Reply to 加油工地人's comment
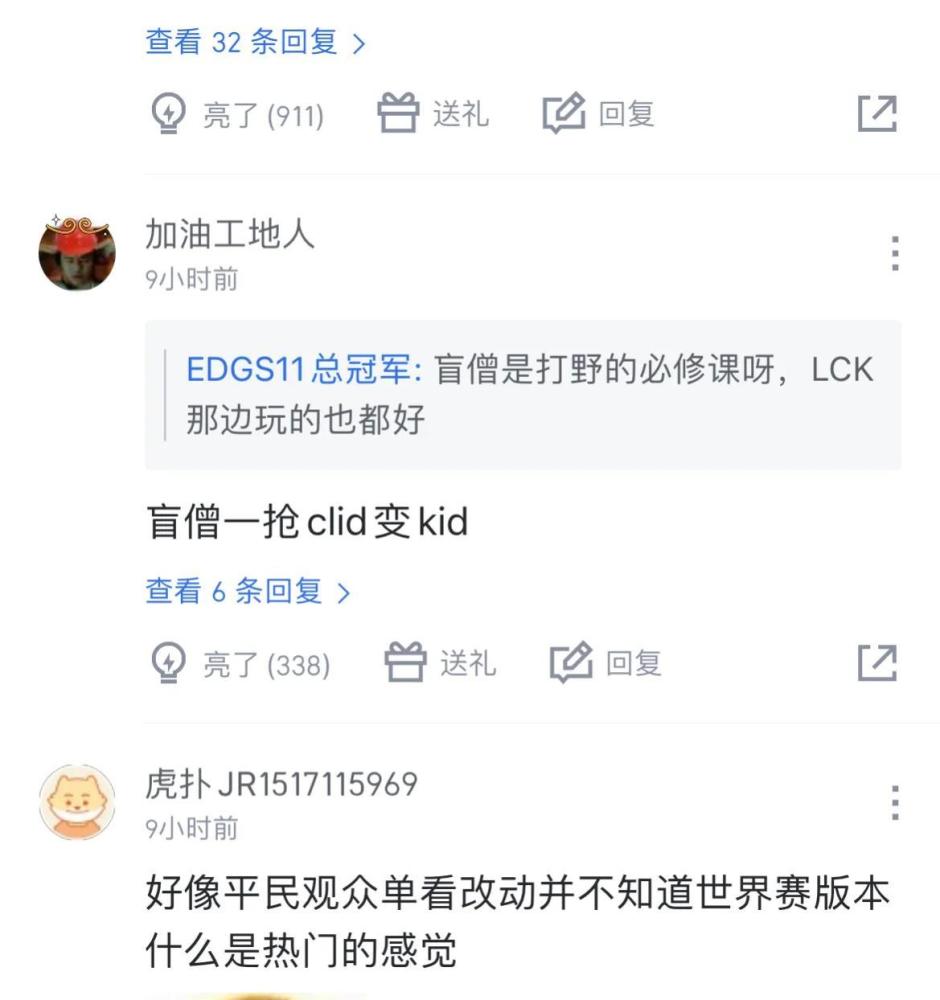940x1000 pixels. (x=606, y=662)
